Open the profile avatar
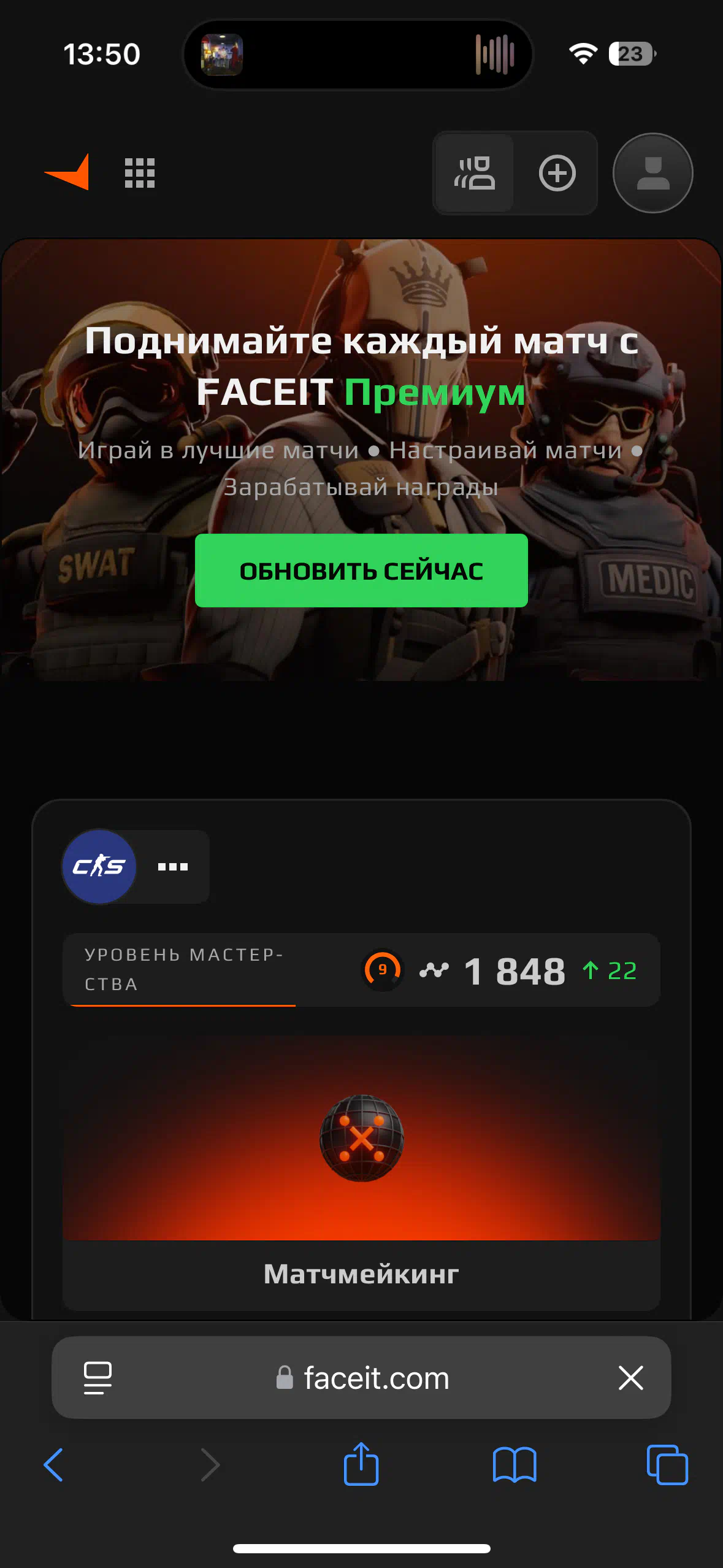Image resolution: width=723 pixels, height=1568 pixels. tap(652, 173)
